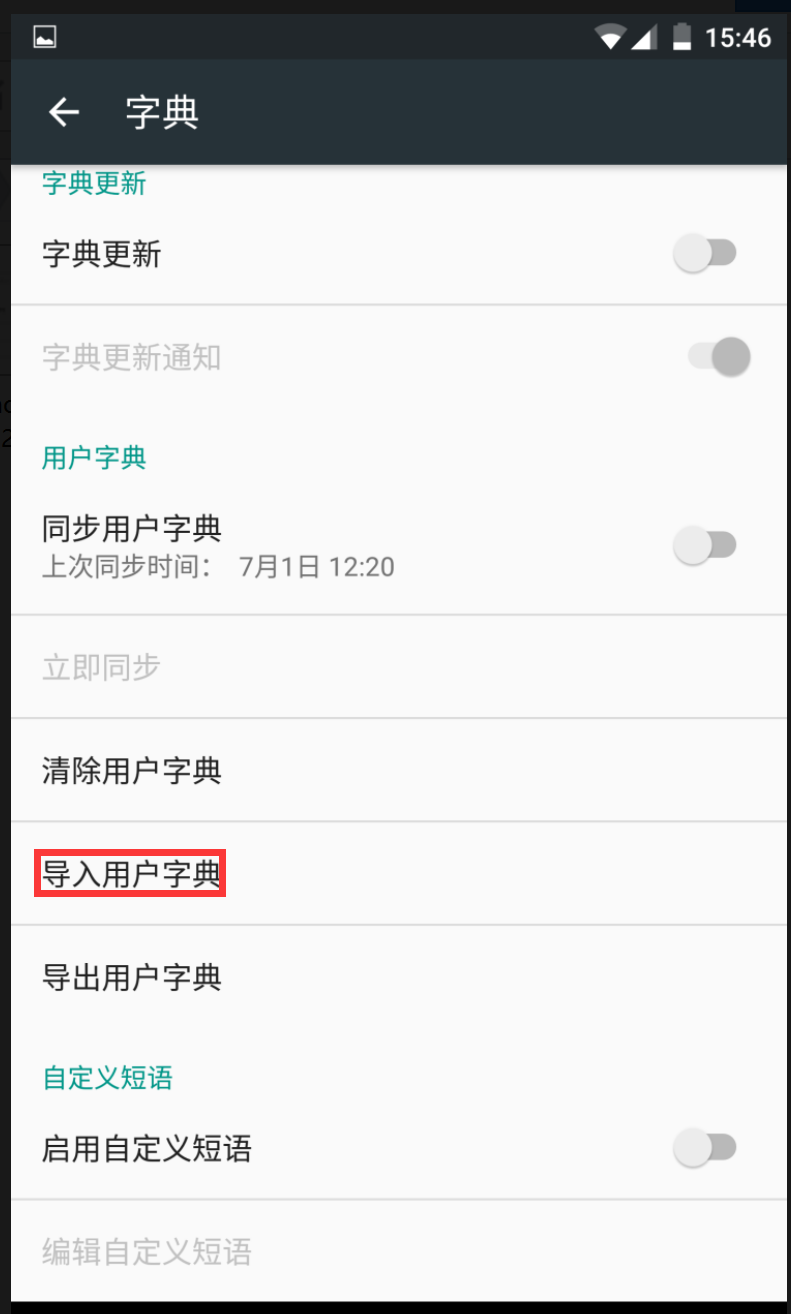Toggle the 字典更新 switch

point(705,254)
